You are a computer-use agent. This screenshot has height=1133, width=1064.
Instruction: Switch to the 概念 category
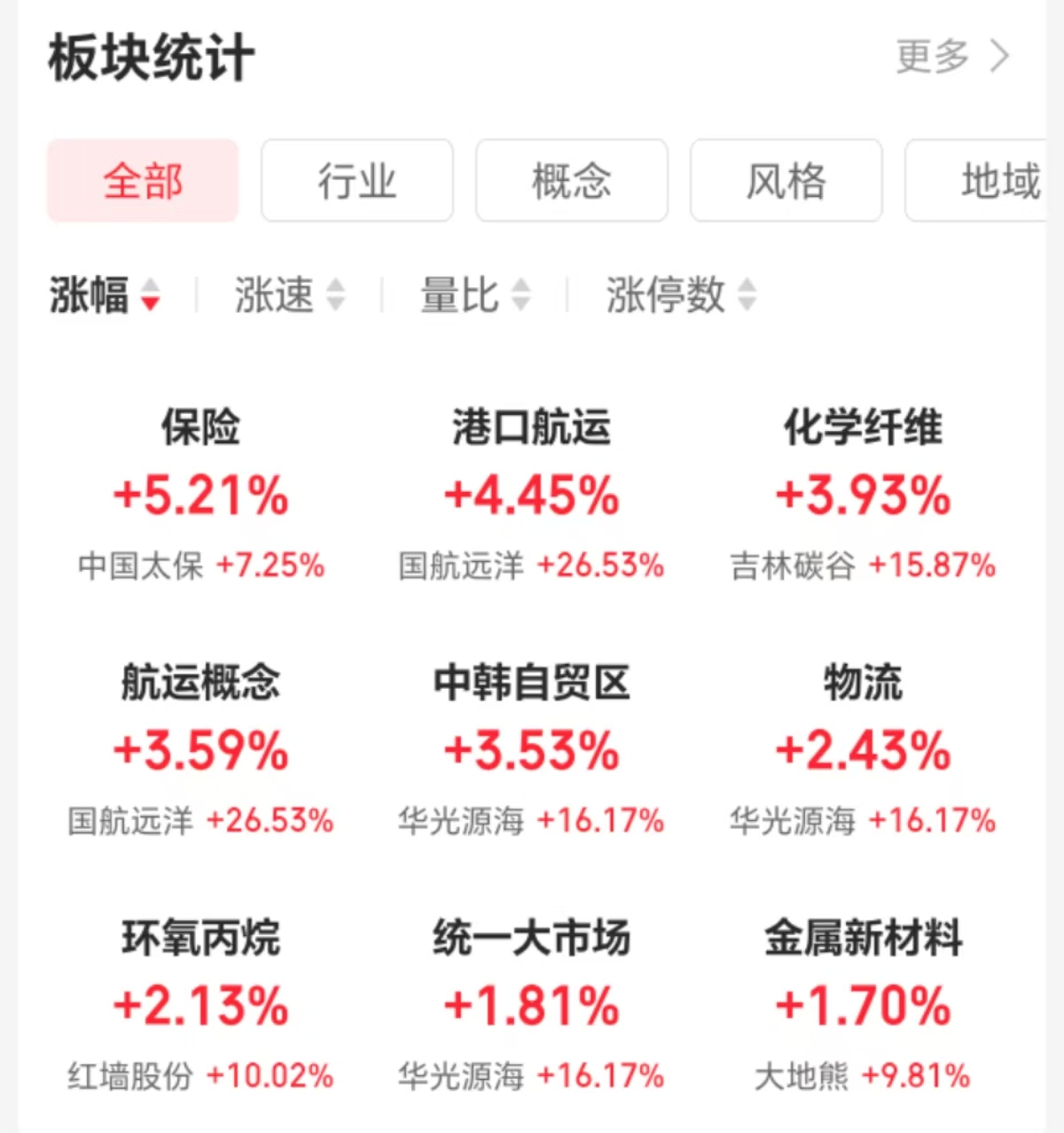(x=571, y=181)
